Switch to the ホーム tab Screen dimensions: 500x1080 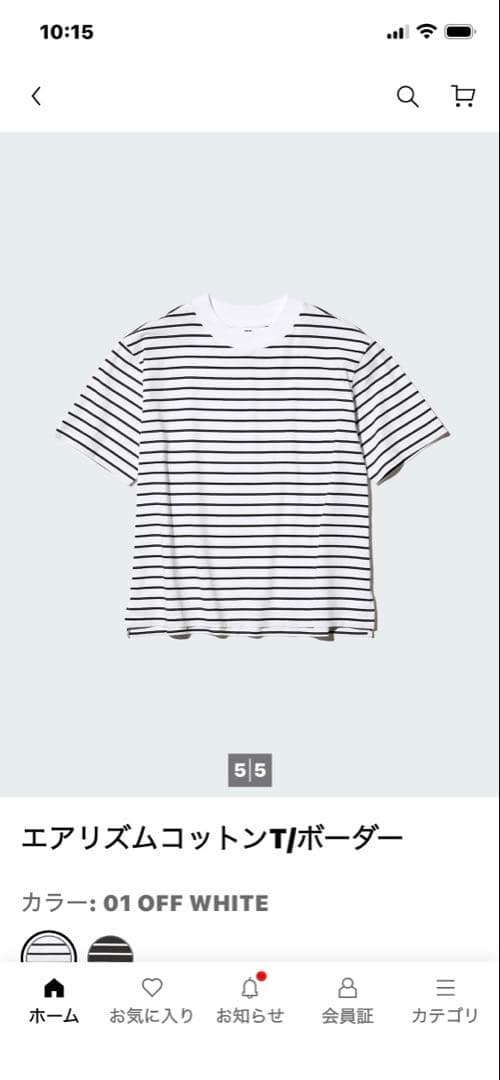pyautogui.click(x=54, y=1001)
